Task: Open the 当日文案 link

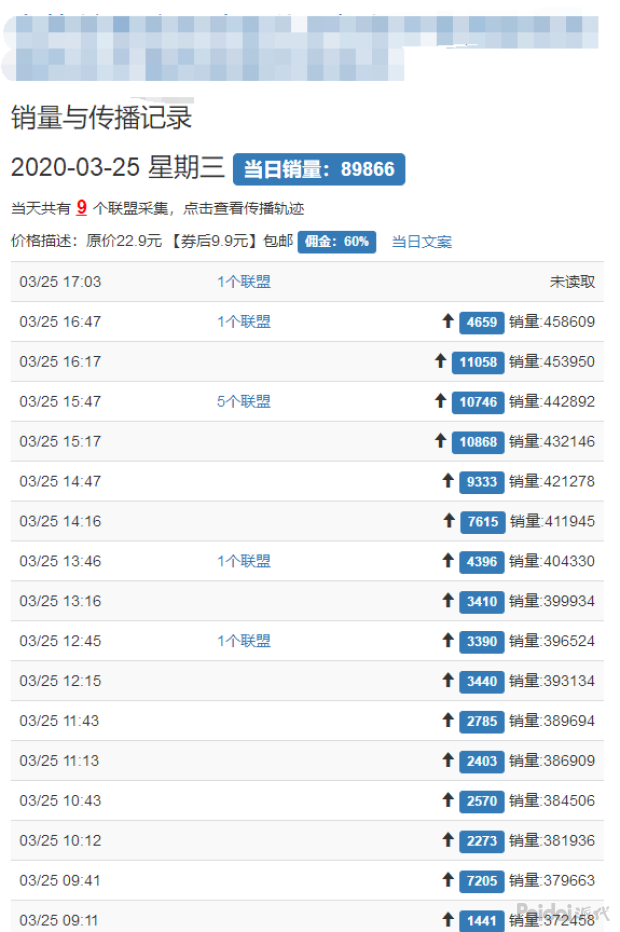Action: click(x=421, y=242)
